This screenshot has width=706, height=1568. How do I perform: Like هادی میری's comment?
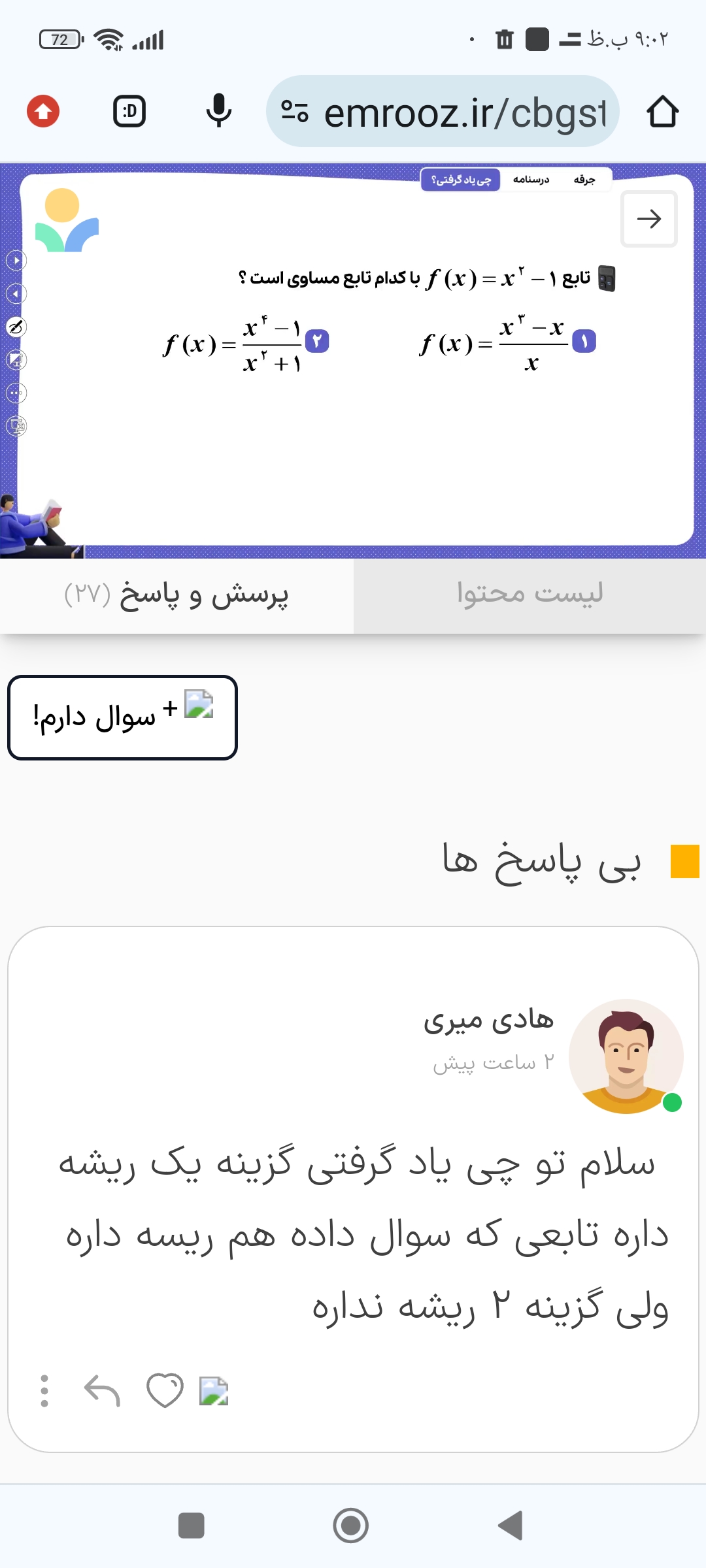coord(164,1390)
